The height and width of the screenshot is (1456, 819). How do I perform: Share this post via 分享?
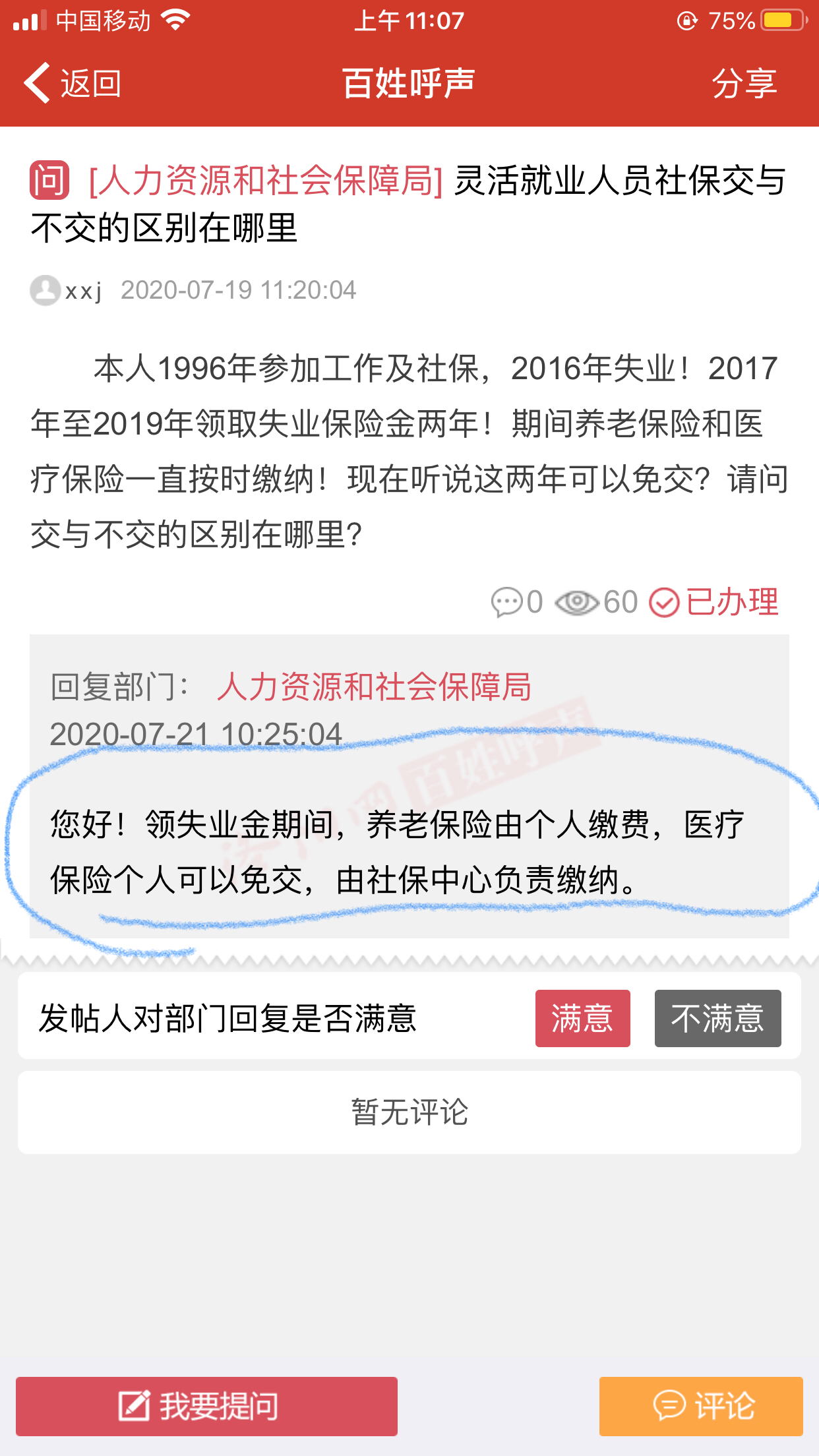744,84
